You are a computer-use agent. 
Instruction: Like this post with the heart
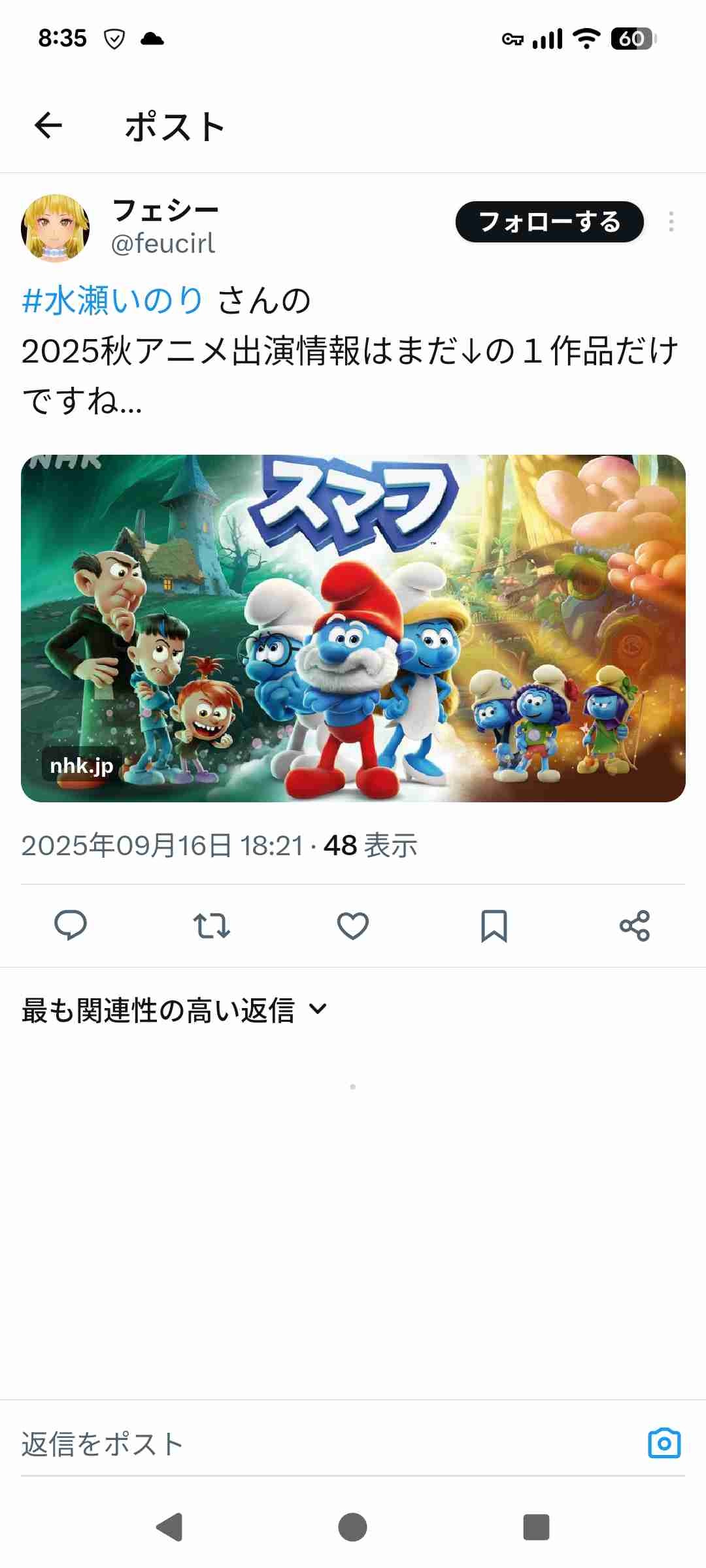[353, 925]
